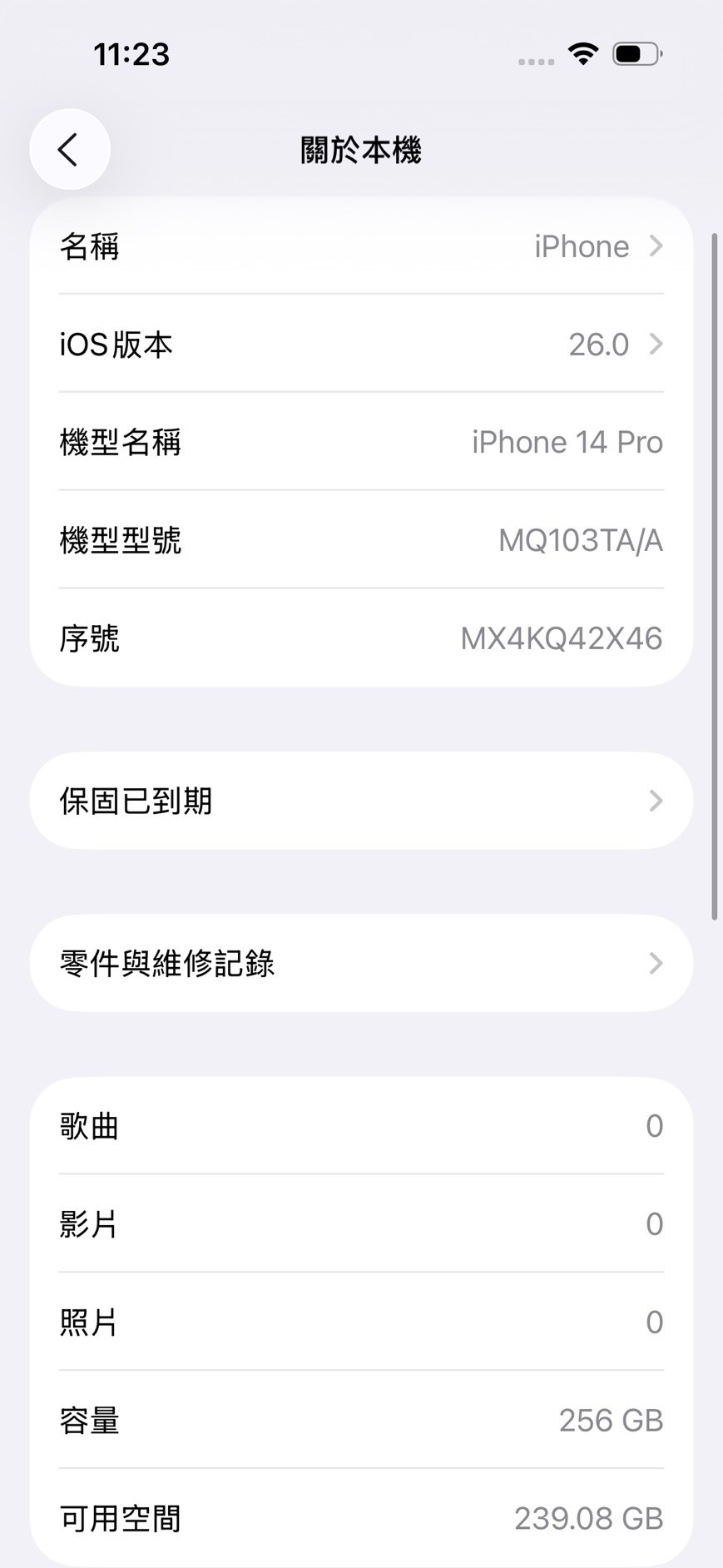Screen dimensions: 723x1568
Task: Open the 保固已到期 warranty row
Action: coord(361,801)
